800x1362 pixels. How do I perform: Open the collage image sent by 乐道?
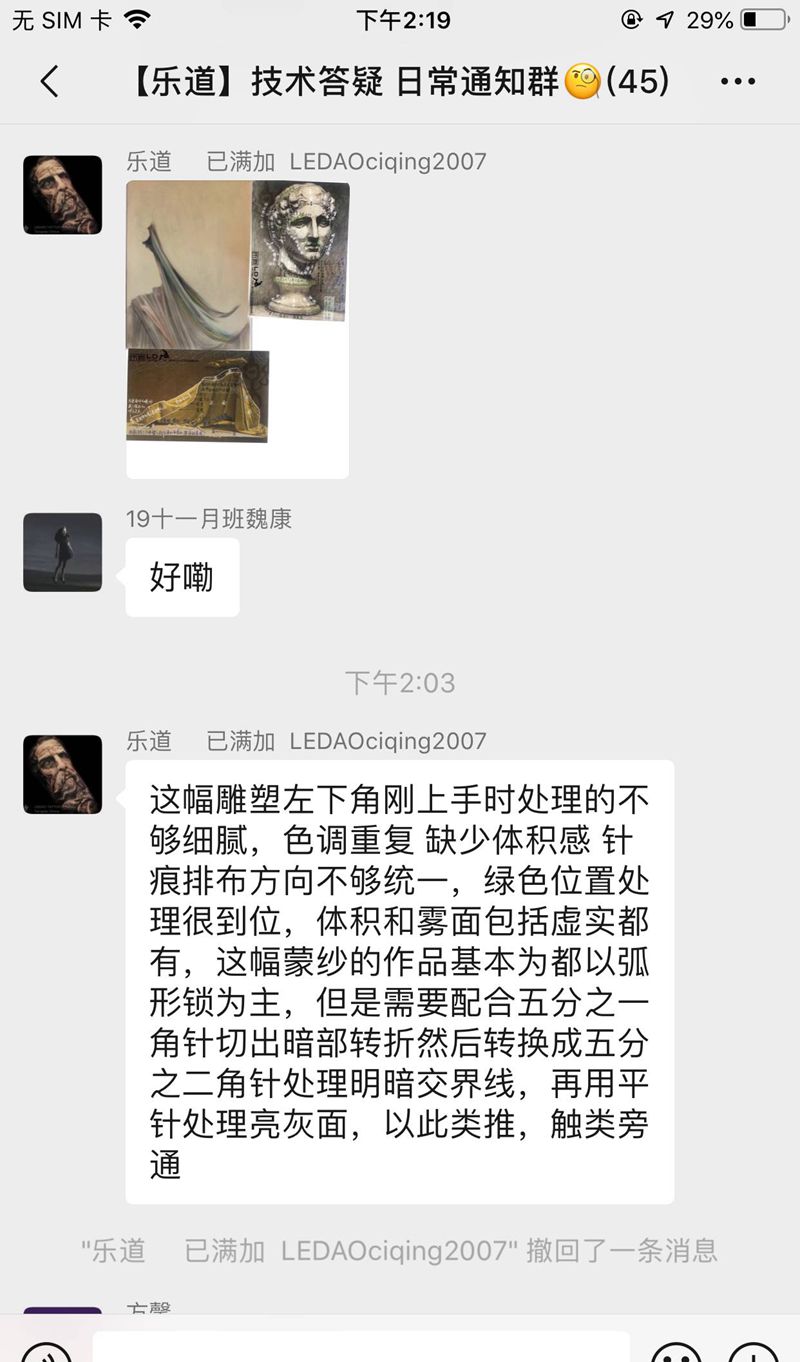(x=237, y=328)
